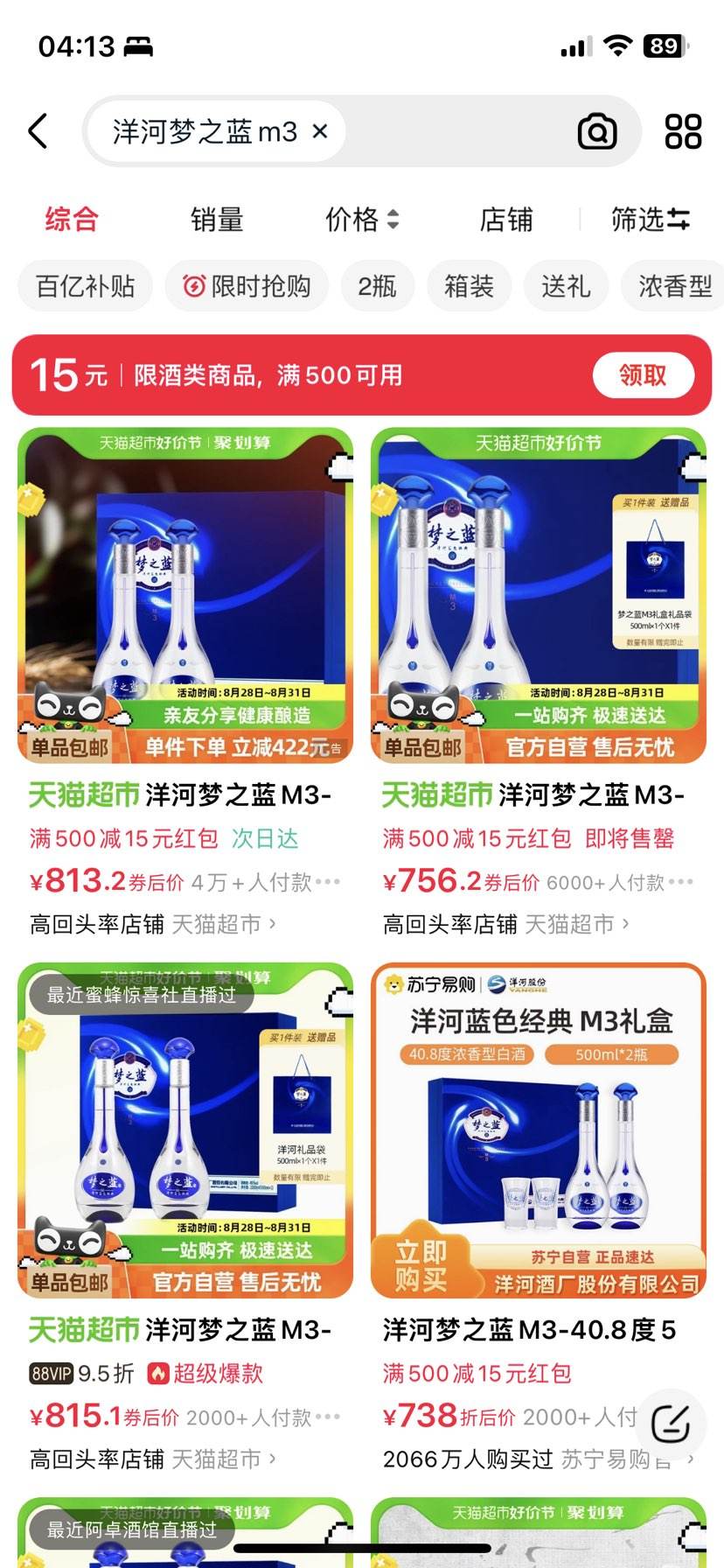Open the 筛选 filter panel
Screen dimensions: 724x1568
coord(650,220)
